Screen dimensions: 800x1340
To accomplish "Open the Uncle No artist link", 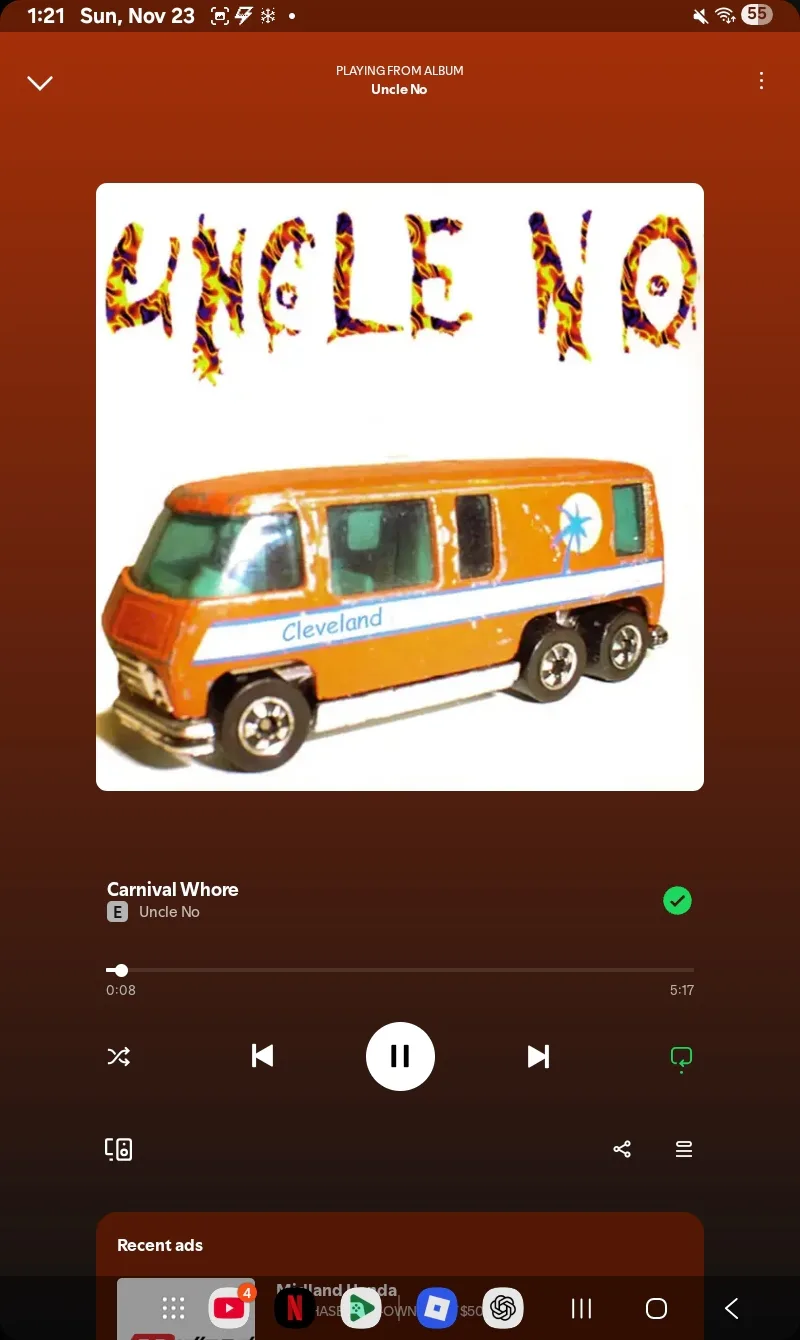I will pos(169,912).
